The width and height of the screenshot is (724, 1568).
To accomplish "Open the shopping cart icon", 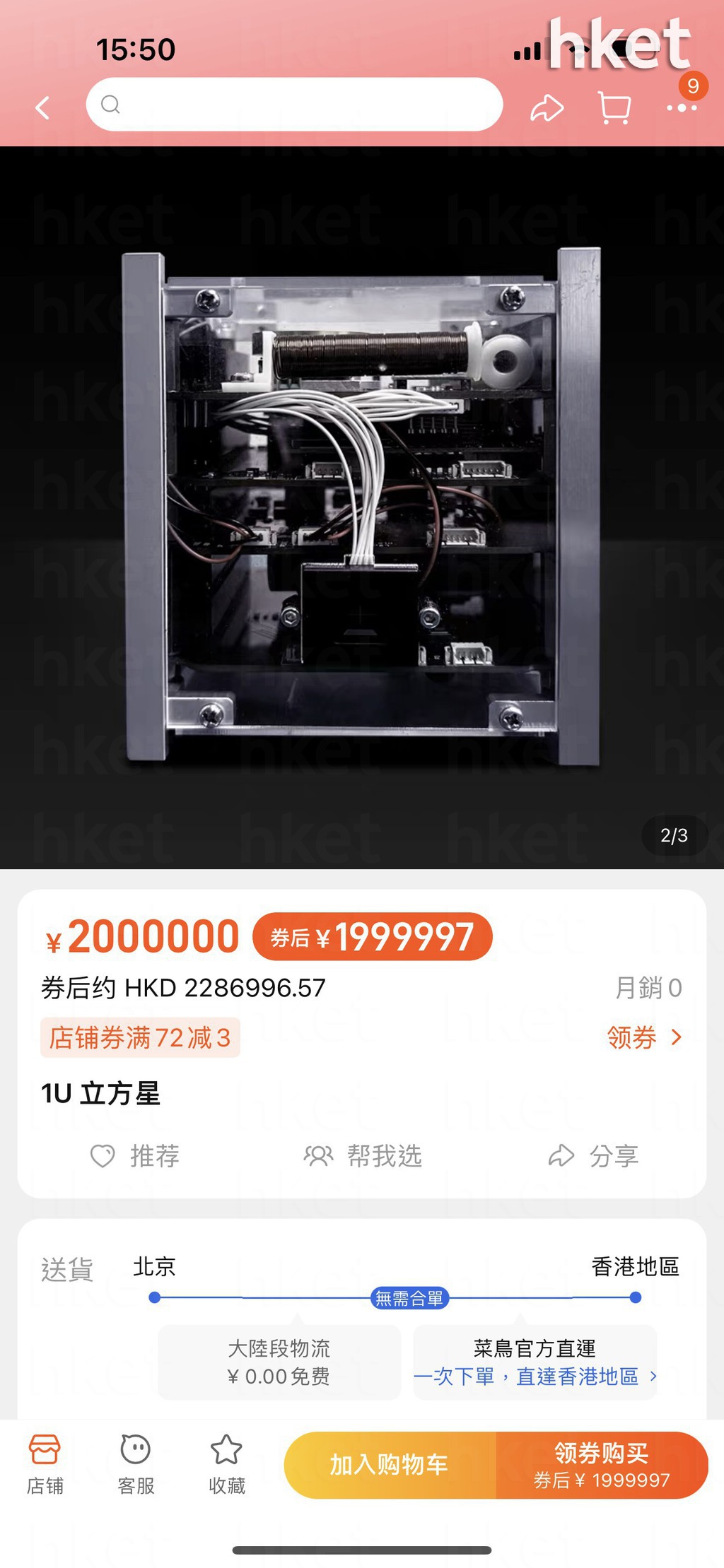I will click(x=614, y=107).
